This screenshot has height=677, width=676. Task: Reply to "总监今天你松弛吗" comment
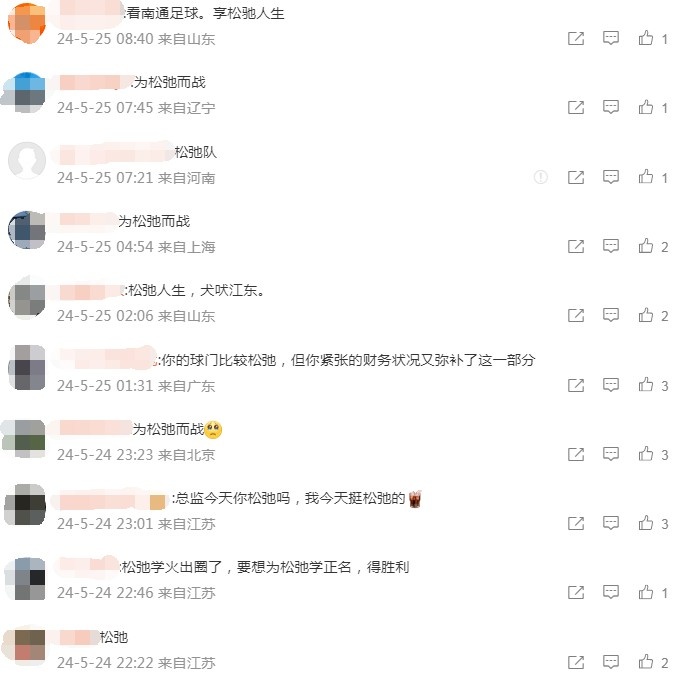(610, 524)
